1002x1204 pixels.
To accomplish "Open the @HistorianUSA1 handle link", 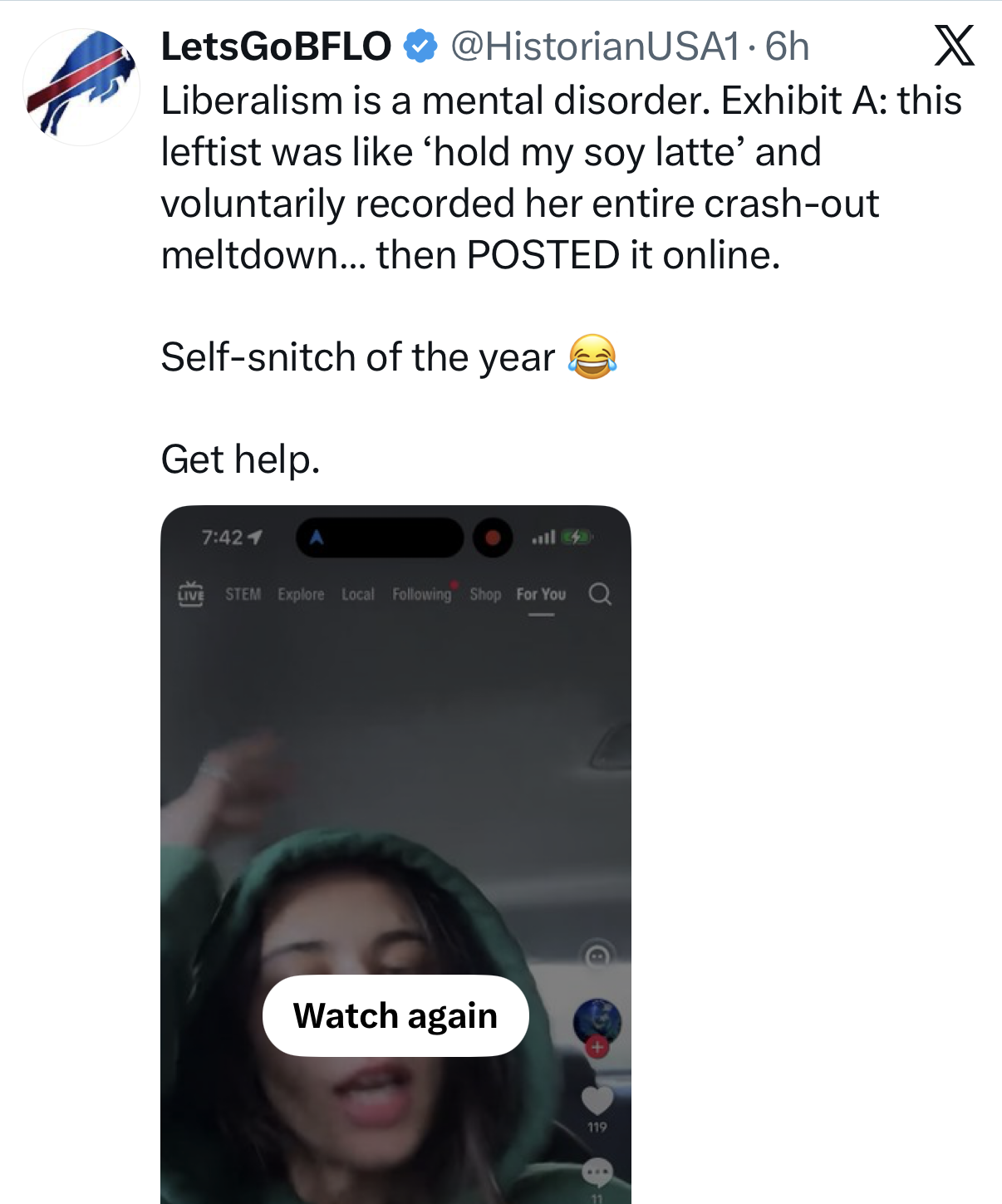I will tap(595, 47).
